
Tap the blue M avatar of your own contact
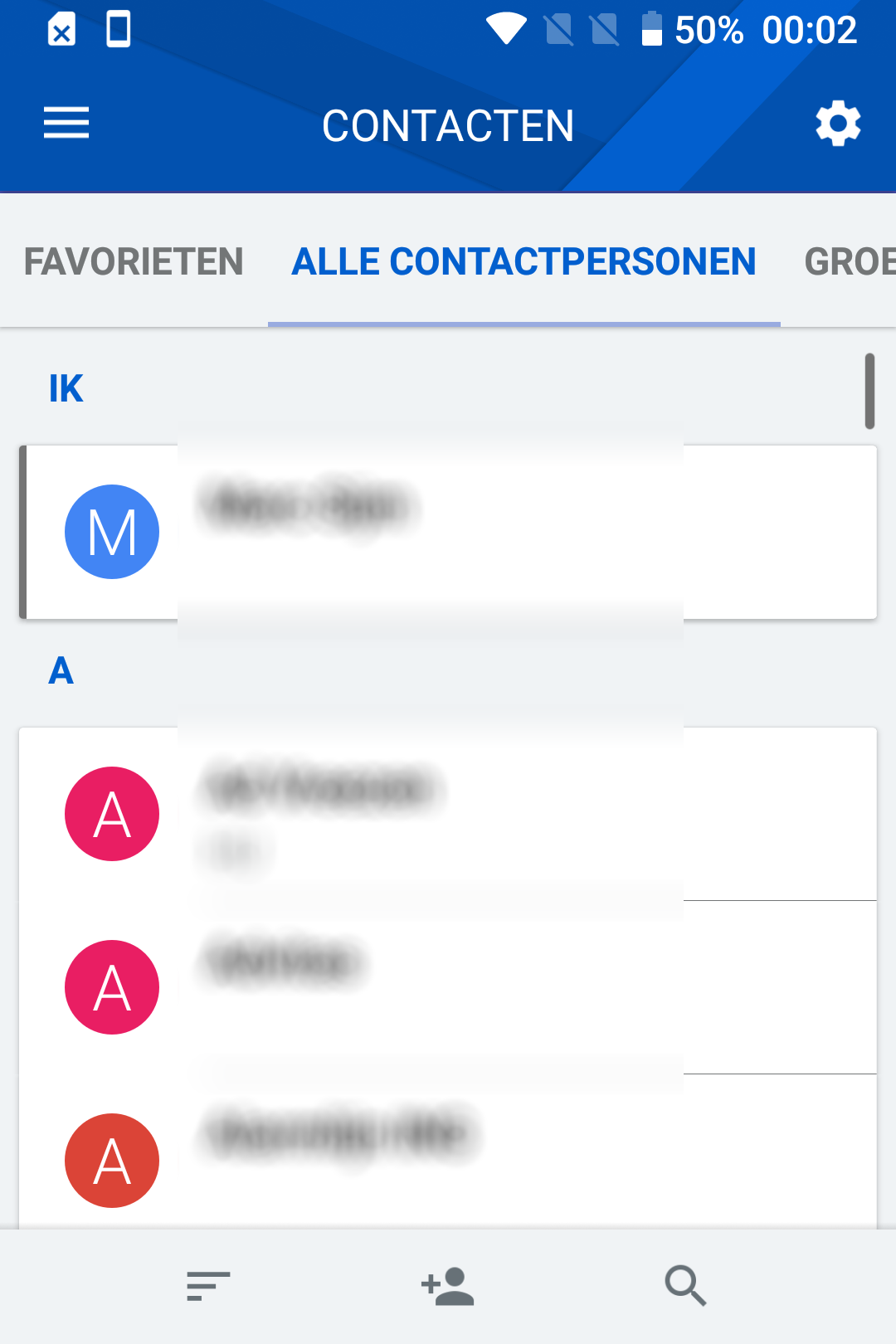click(112, 531)
